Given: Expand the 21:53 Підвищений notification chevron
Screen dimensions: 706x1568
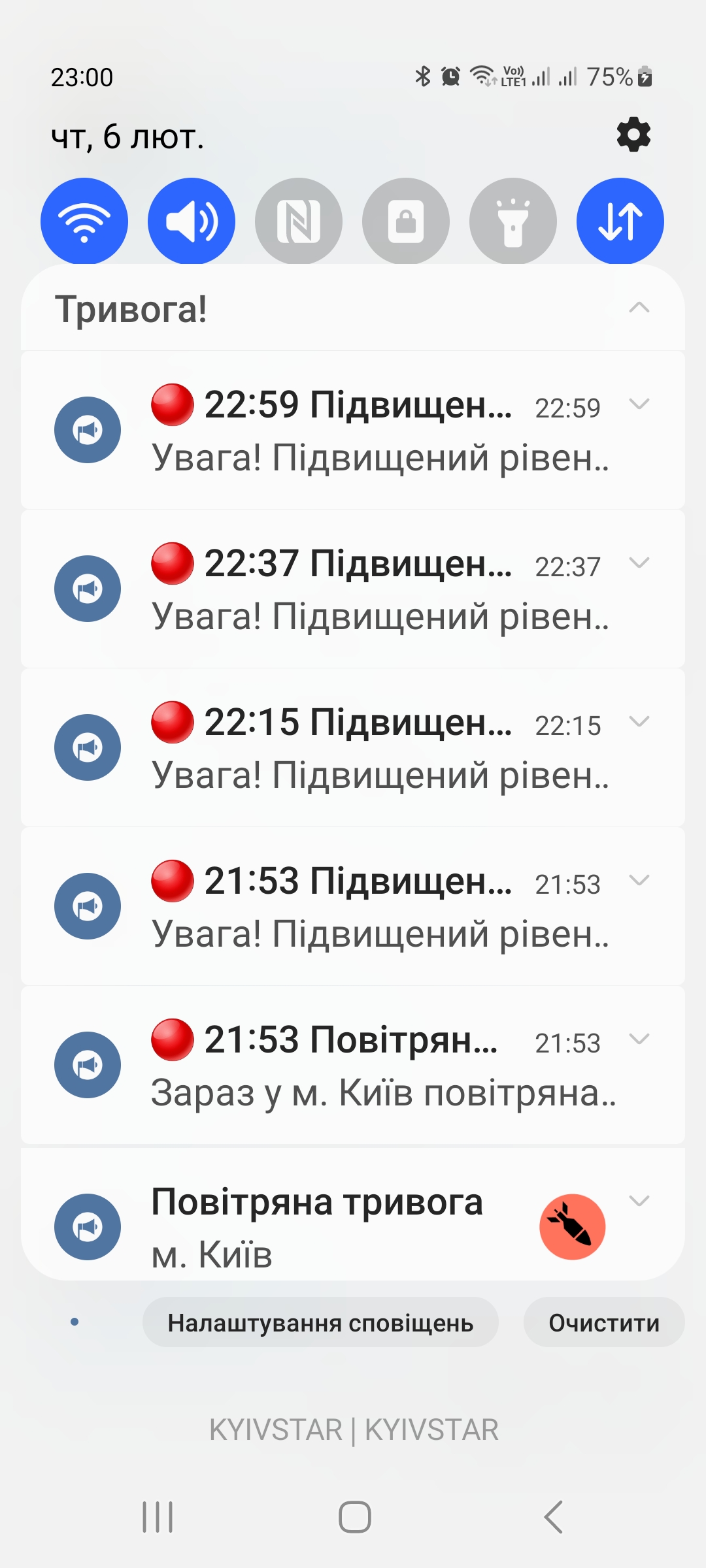Looking at the screenshot, I should click(639, 881).
